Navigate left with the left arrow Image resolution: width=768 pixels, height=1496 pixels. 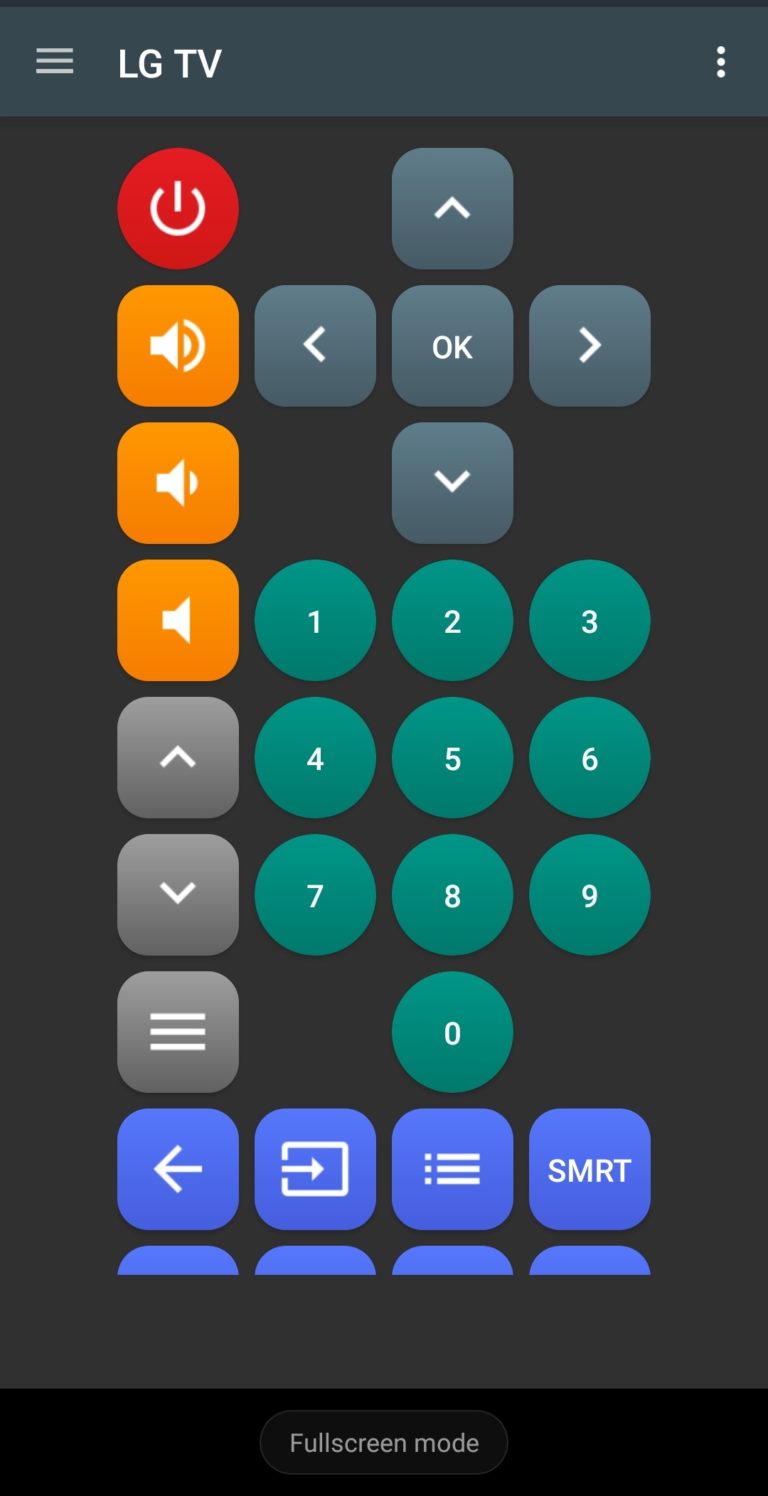315,346
